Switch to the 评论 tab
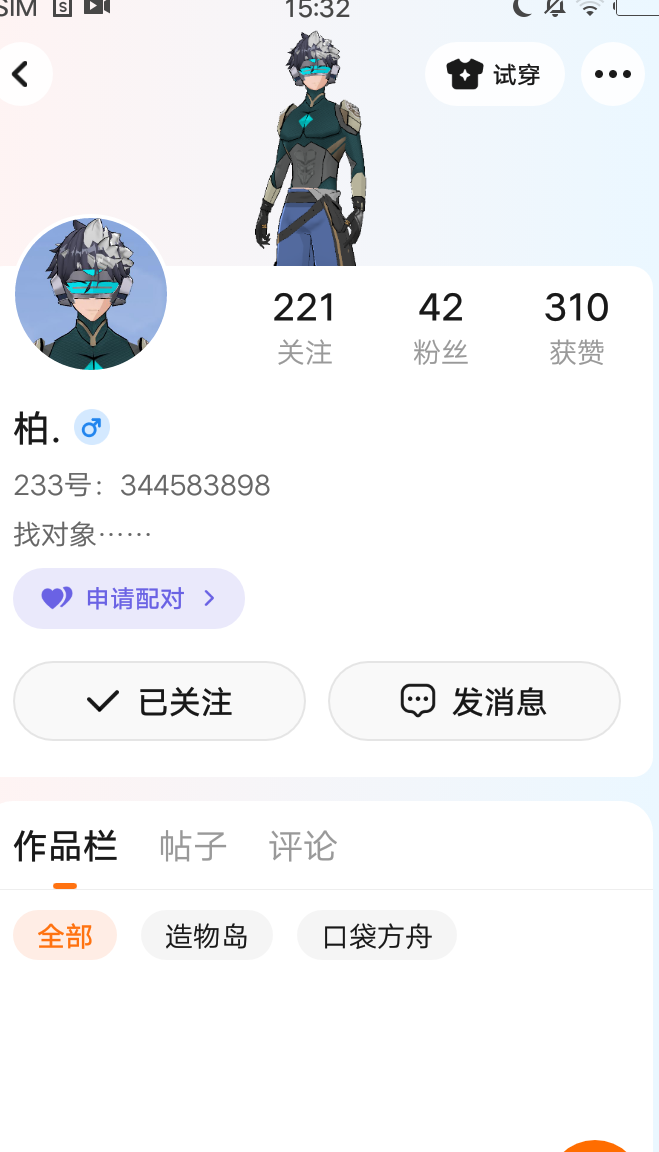The image size is (659, 1152). 302,846
